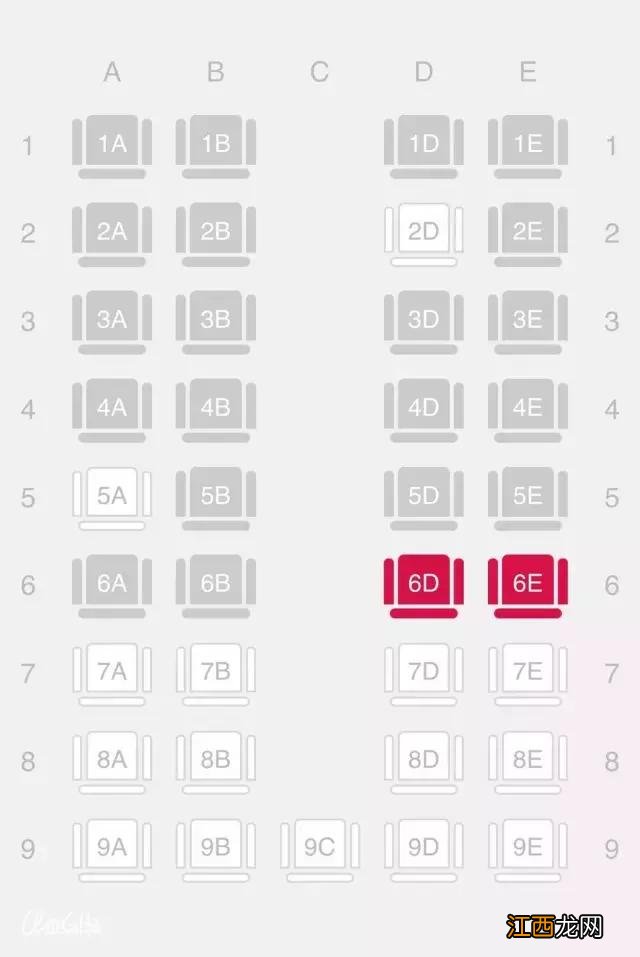Select seat 8E

click(527, 759)
